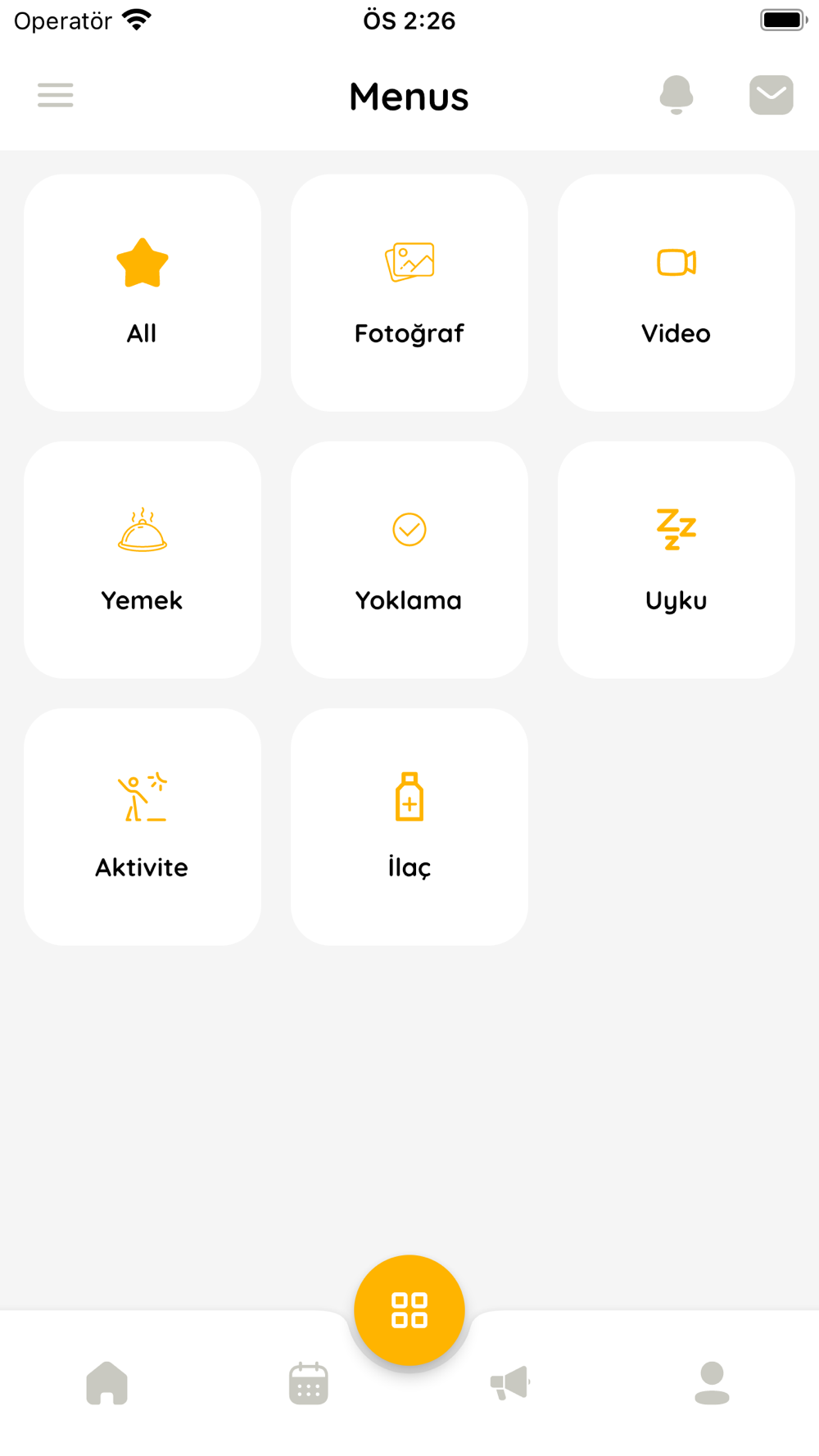Switch to the home tab
Viewport: 819px width, 1456px height.
pos(107,1383)
